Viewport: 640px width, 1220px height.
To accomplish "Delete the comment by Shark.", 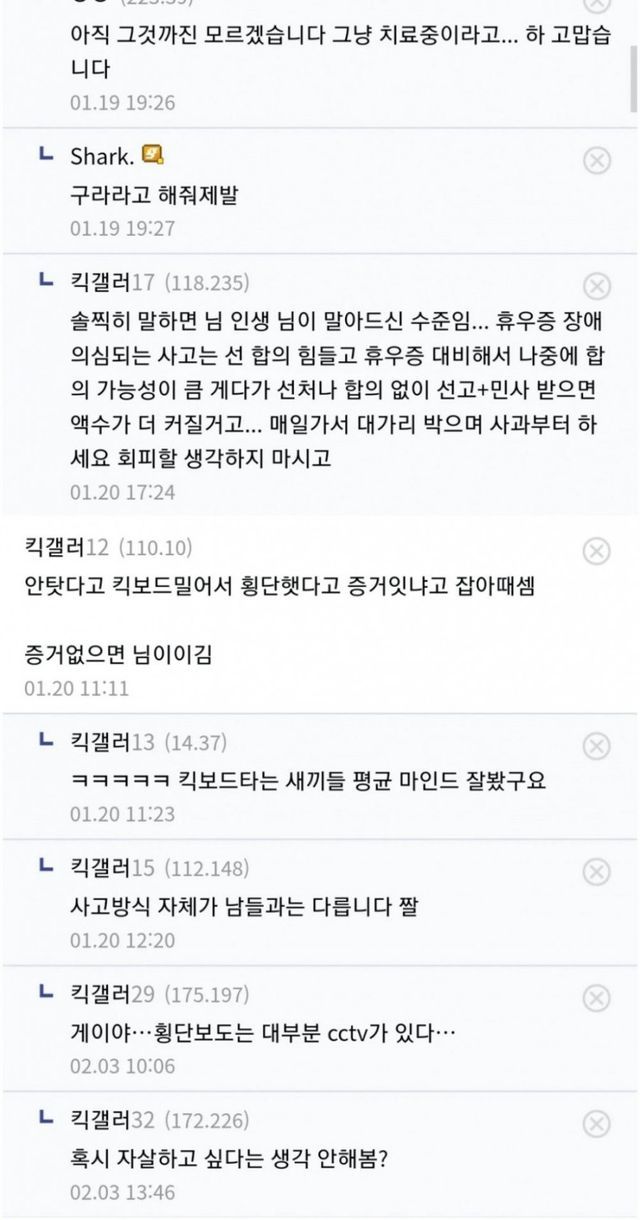I will pyautogui.click(x=596, y=160).
